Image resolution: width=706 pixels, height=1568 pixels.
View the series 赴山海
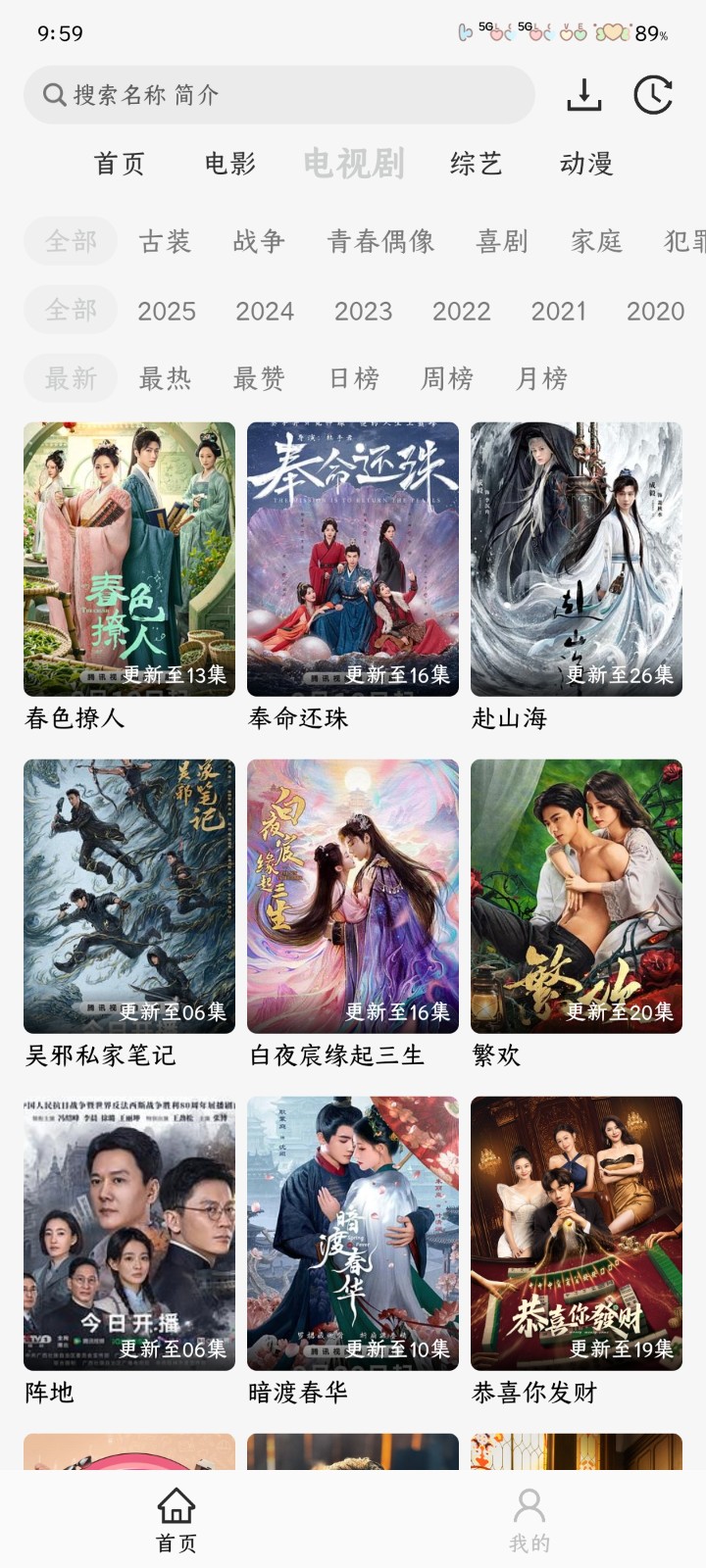point(577,560)
